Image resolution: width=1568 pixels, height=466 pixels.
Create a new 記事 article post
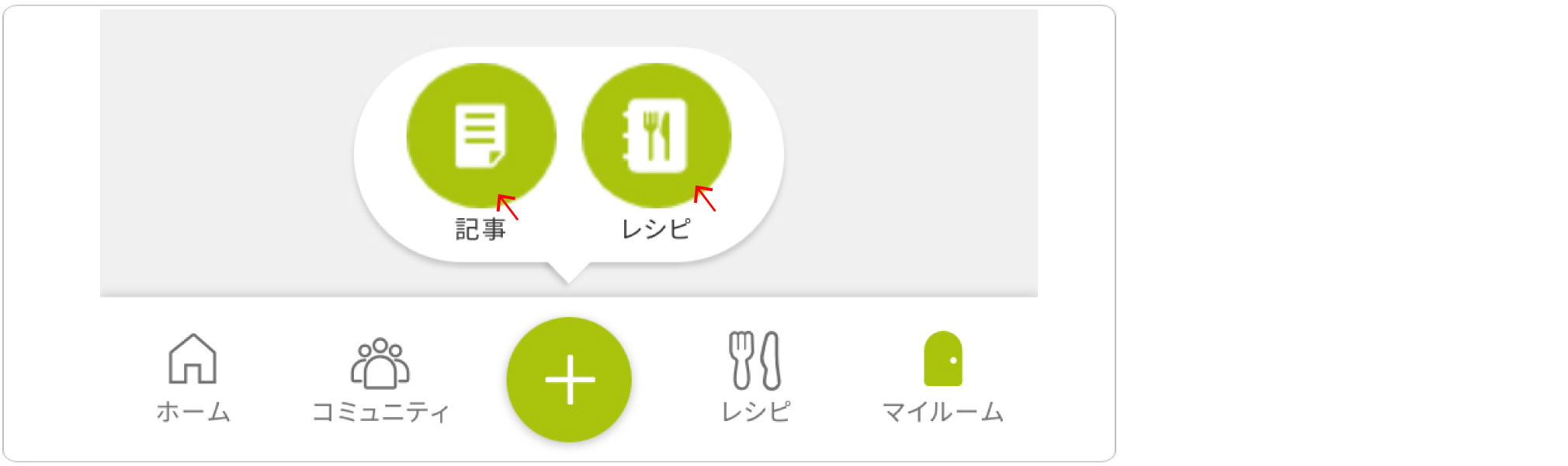[x=481, y=136]
